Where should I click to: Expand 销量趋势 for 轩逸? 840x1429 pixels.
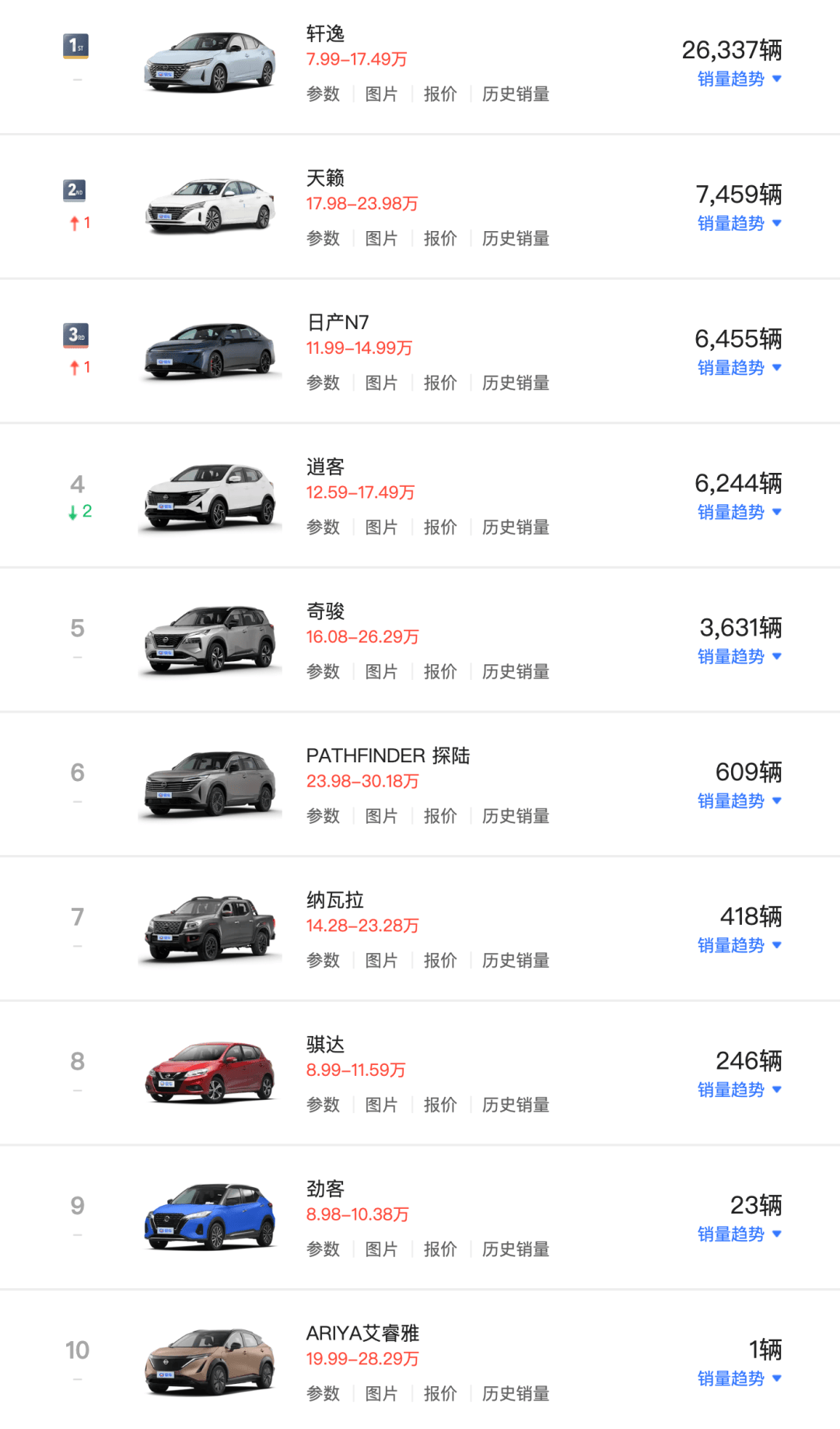739,79
